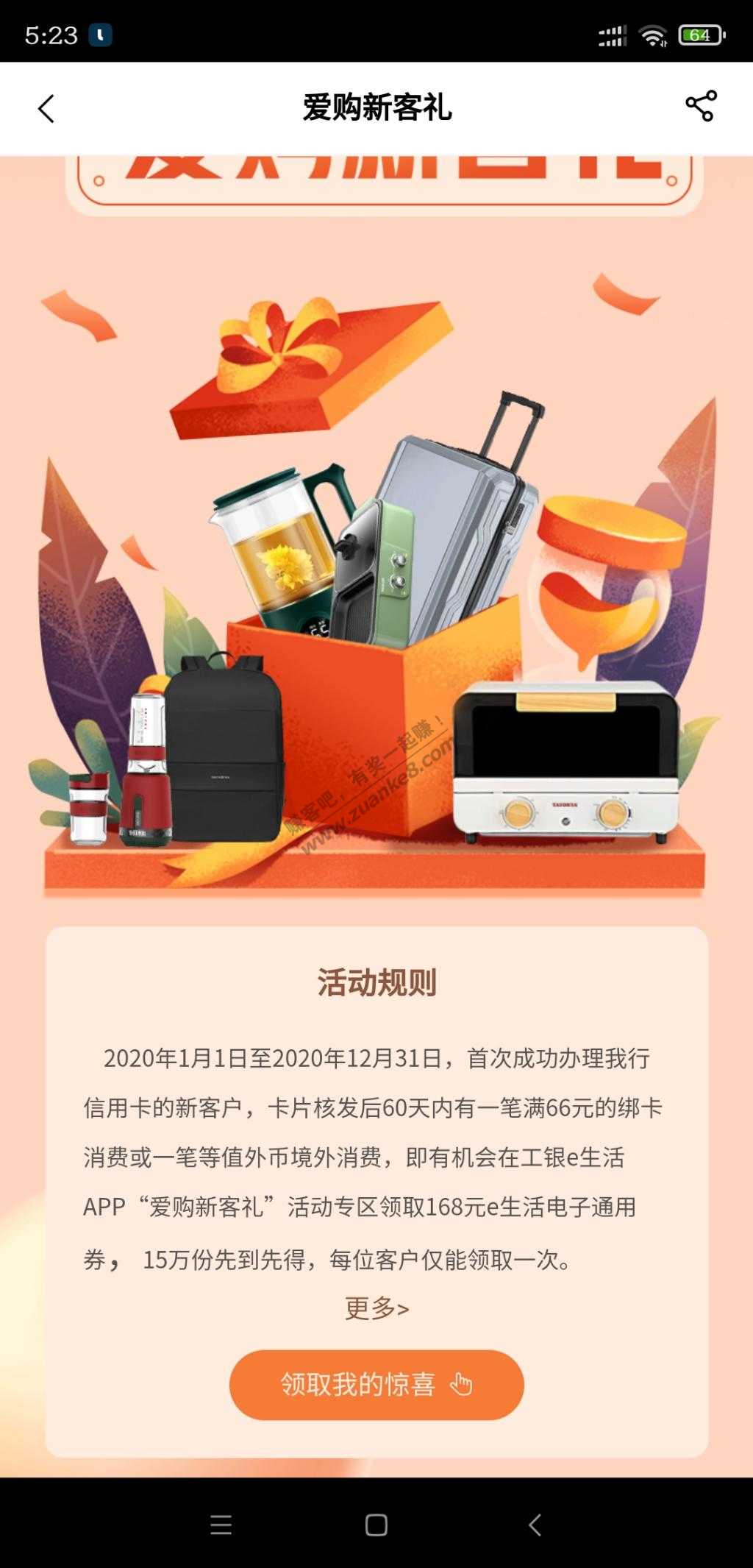Open recent apps from navigation bar
This screenshot has height=1568, width=753.
pos(221,1525)
